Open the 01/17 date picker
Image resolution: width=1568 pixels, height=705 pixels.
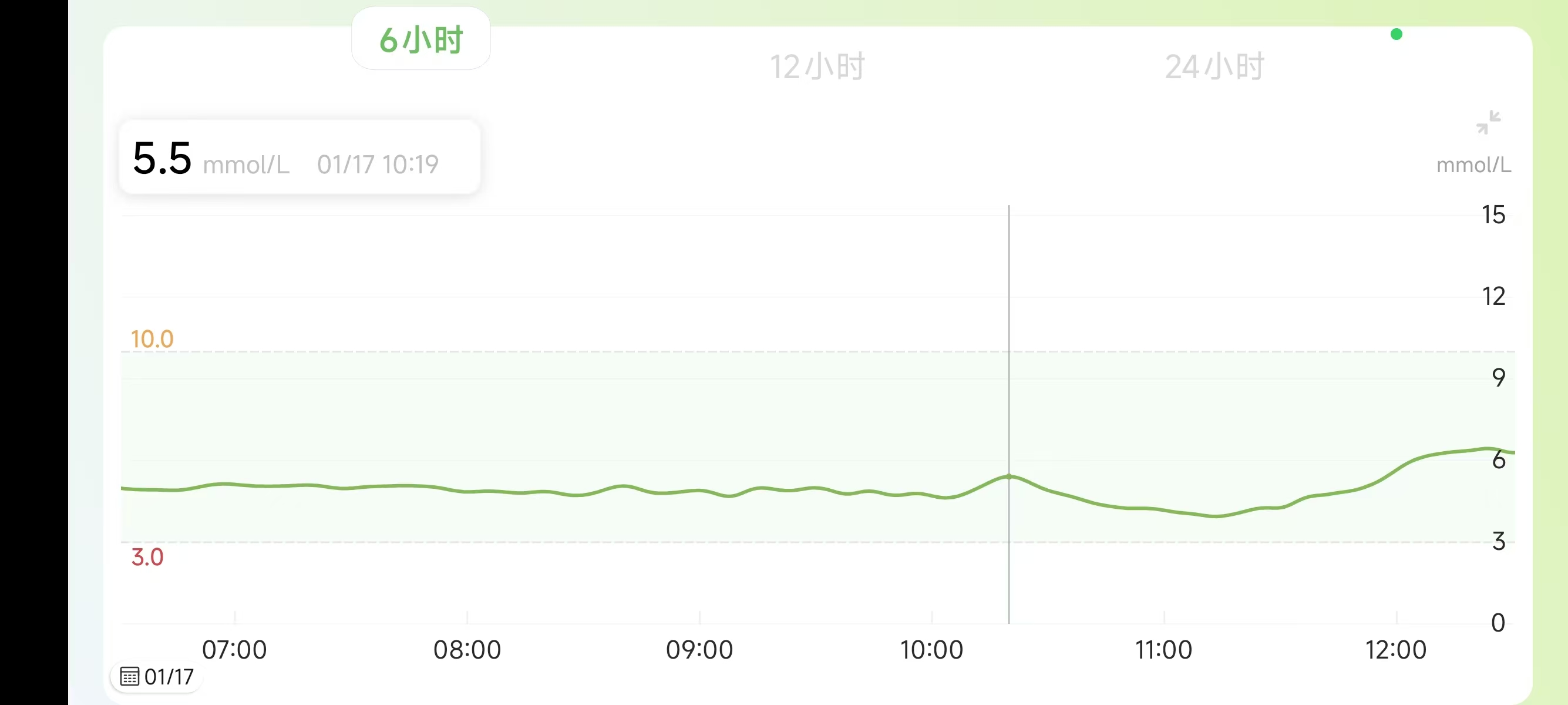(x=156, y=676)
